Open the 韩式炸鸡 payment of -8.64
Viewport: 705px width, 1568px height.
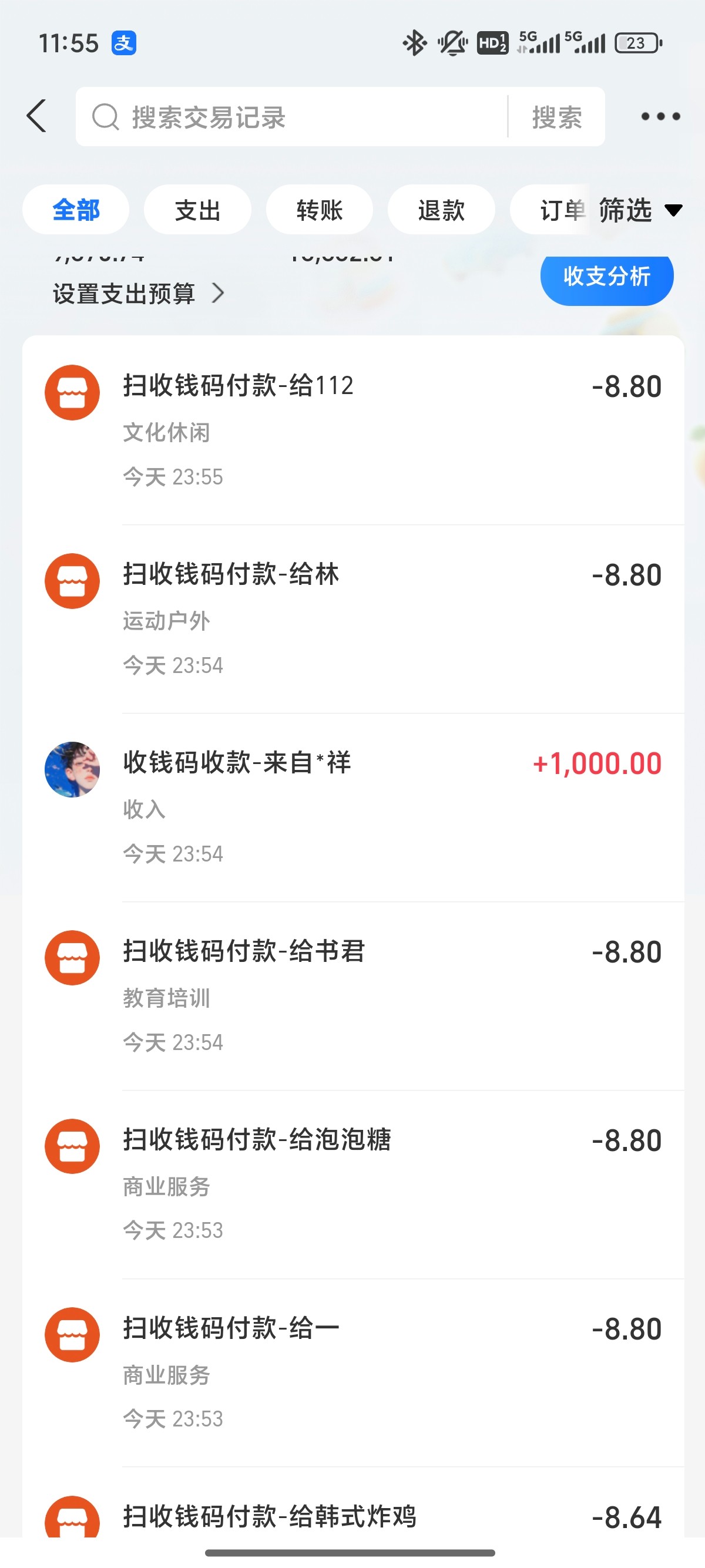(x=353, y=1516)
